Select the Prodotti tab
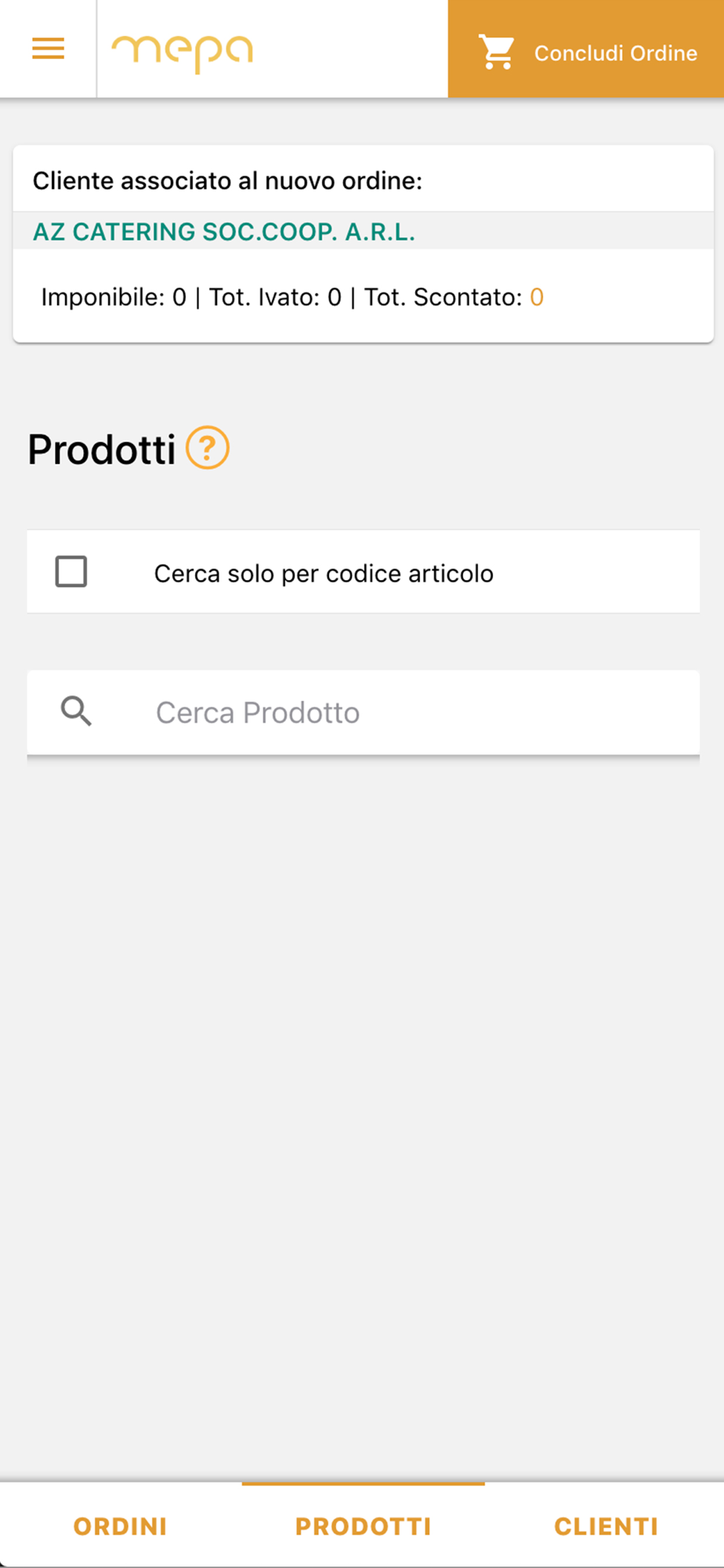 tap(364, 1526)
